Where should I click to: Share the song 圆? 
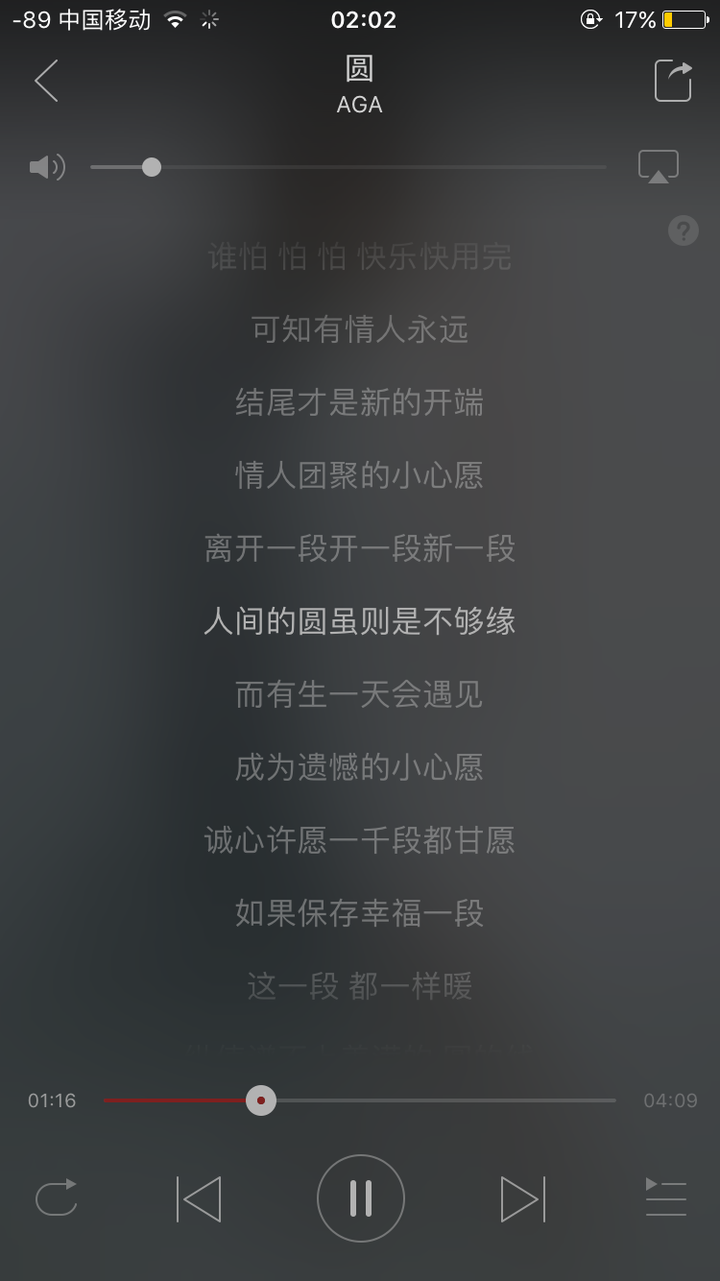coord(673,81)
